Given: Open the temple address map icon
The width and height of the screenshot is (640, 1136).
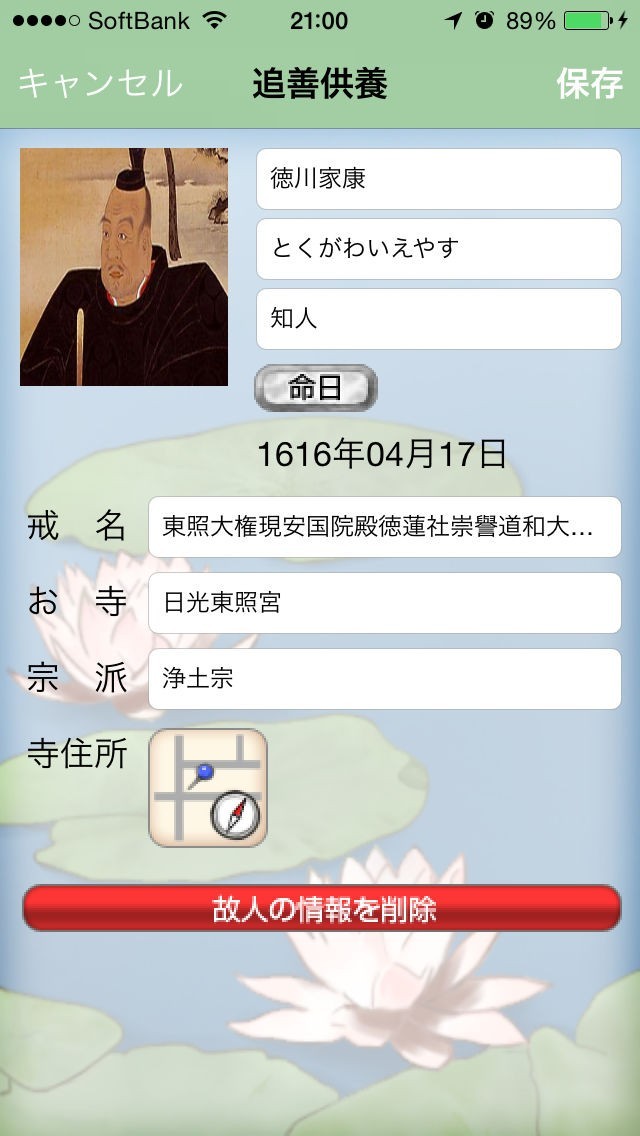Looking at the screenshot, I should [208, 788].
